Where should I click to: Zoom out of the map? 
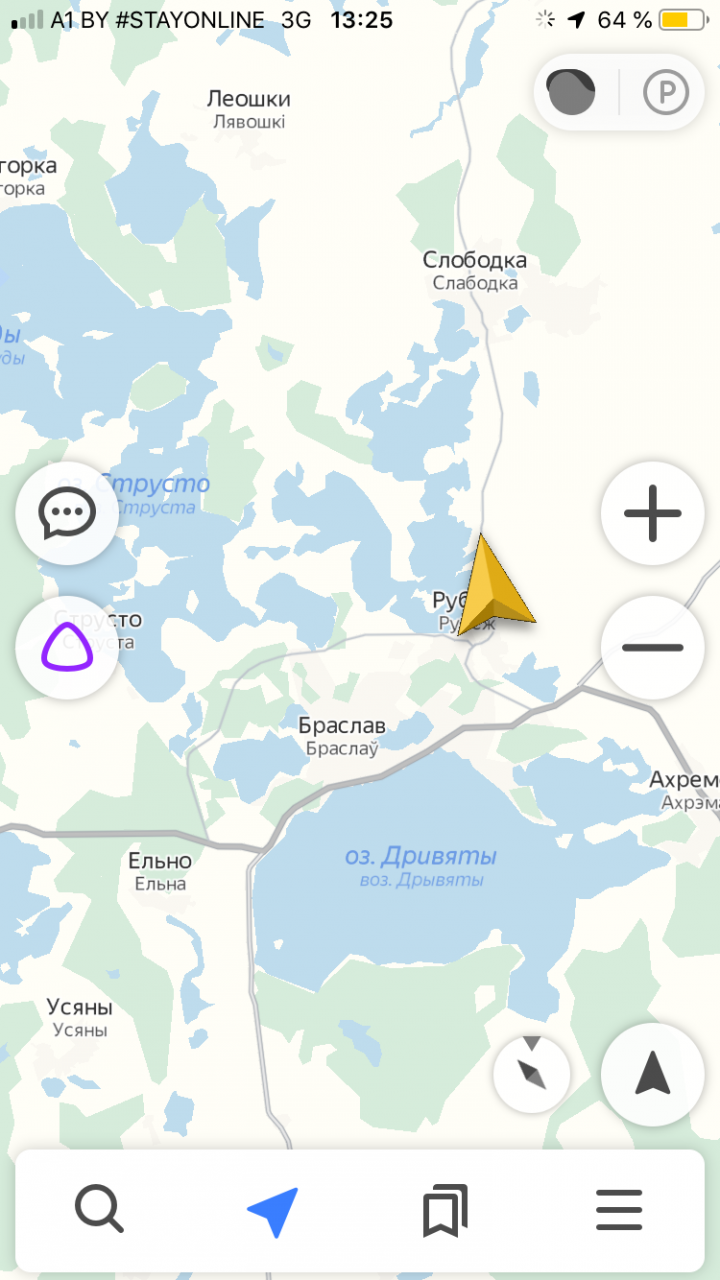[652, 648]
